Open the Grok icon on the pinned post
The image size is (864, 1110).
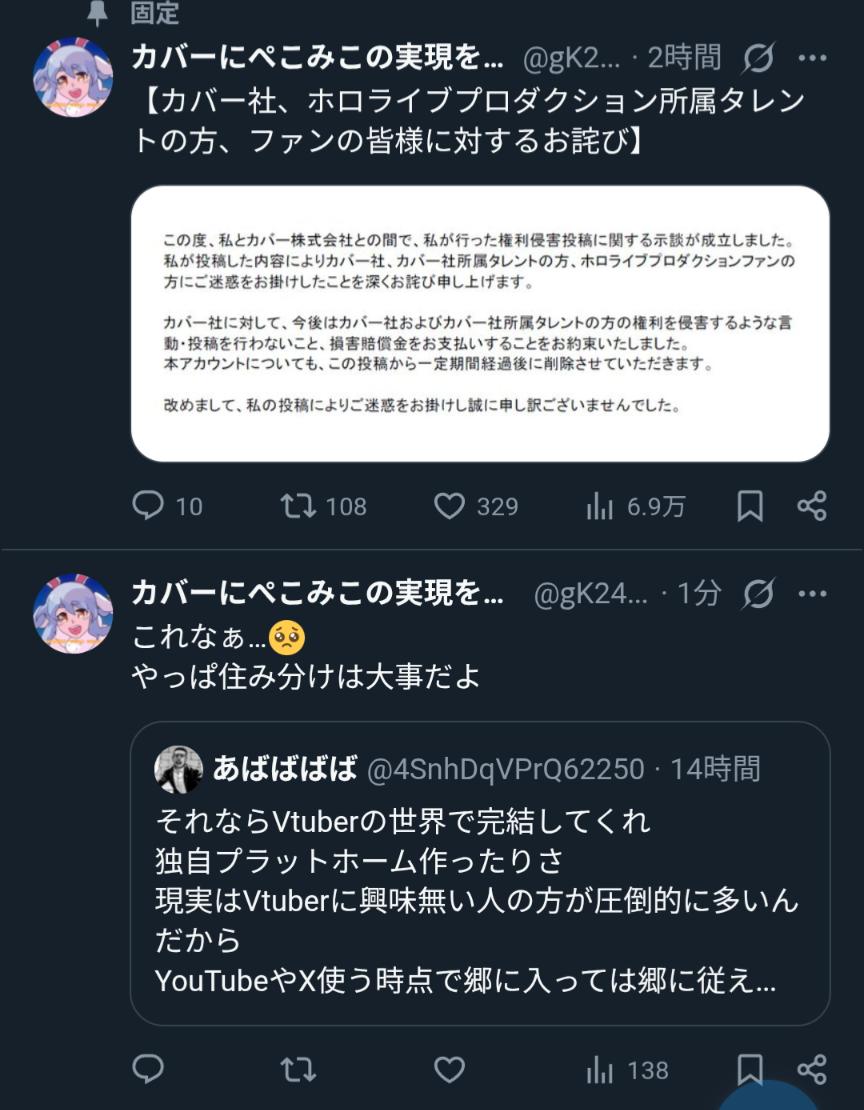(758, 59)
